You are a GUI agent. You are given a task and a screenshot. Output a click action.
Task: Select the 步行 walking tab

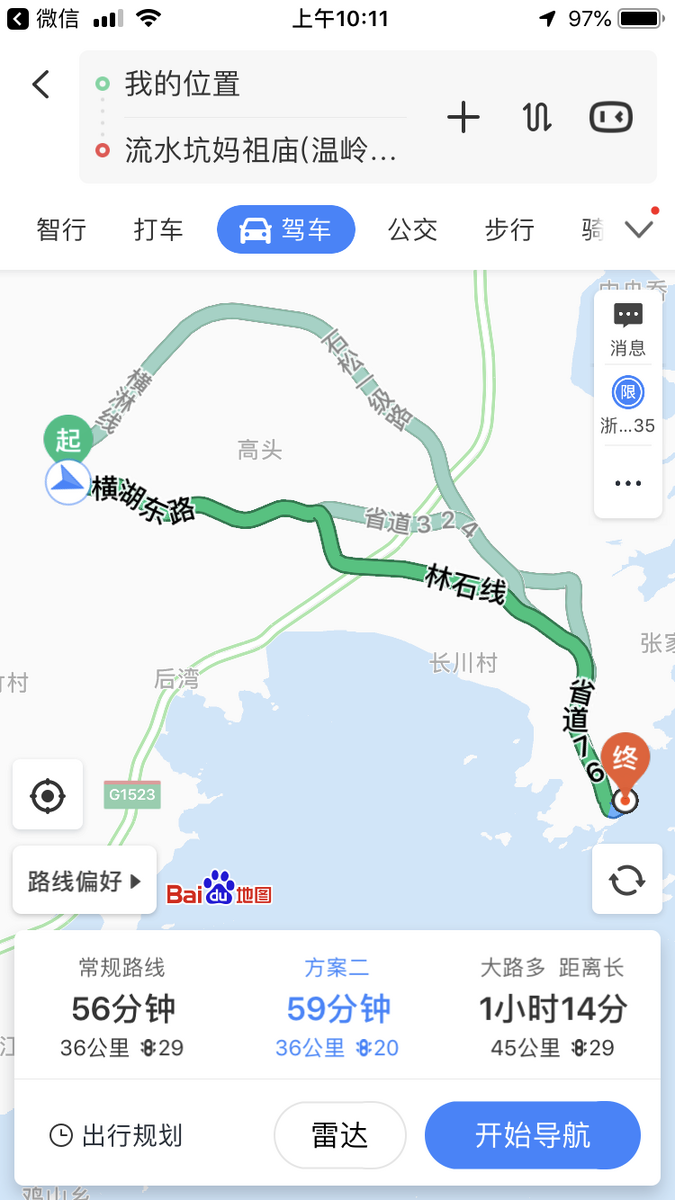click(510, 229)
